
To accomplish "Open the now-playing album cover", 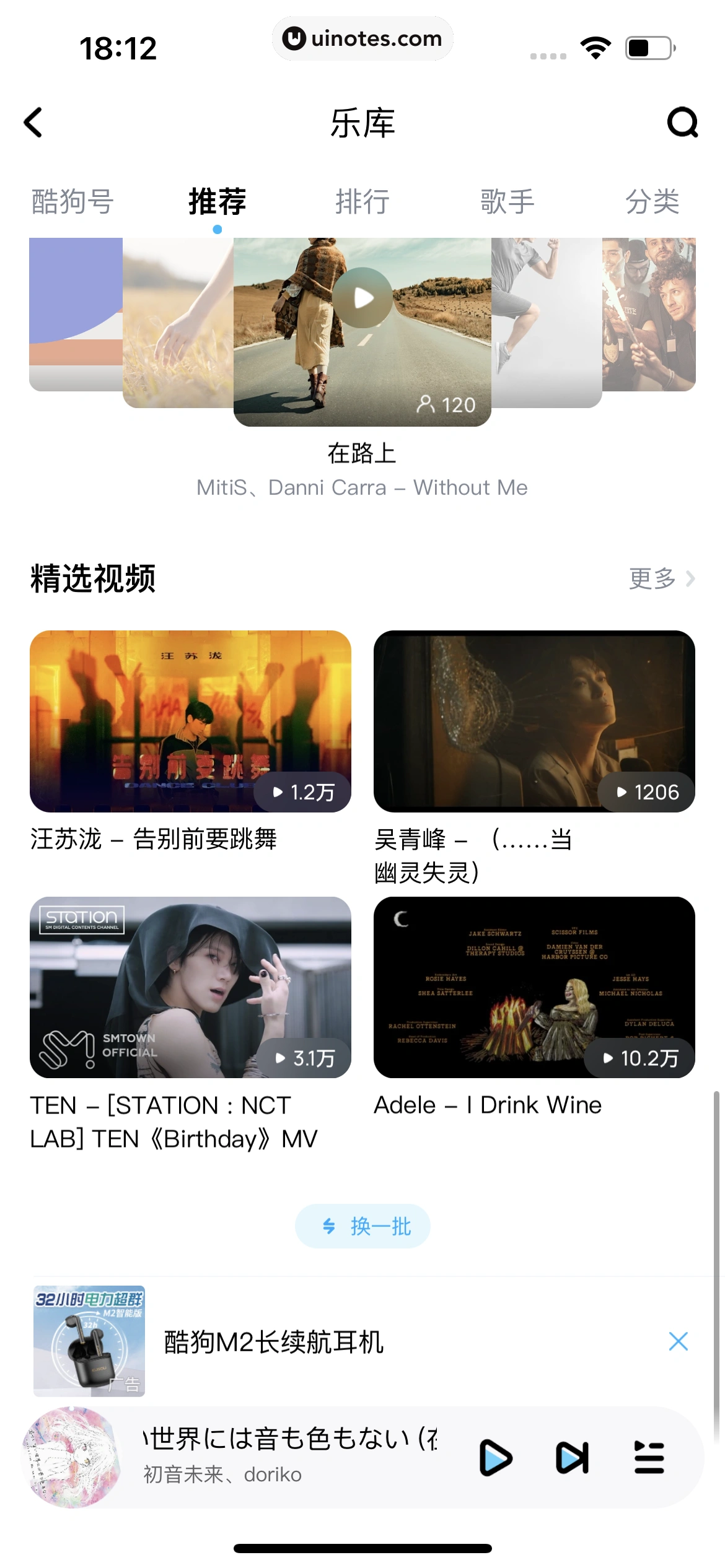I will pyautogui.click(x=71, y=1457).
